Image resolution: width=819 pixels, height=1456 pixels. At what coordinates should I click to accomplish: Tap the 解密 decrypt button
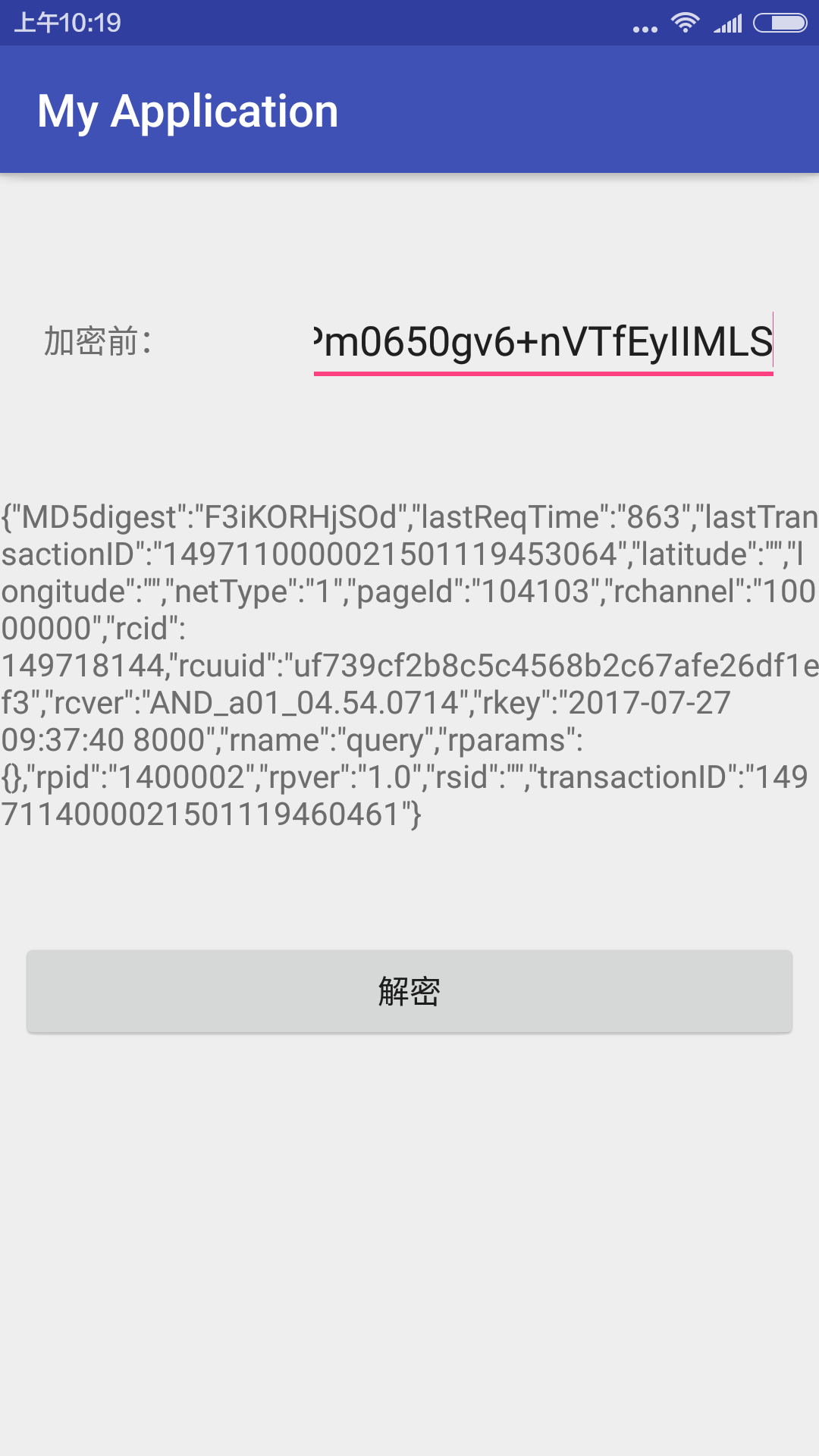[x=409, y=991]
